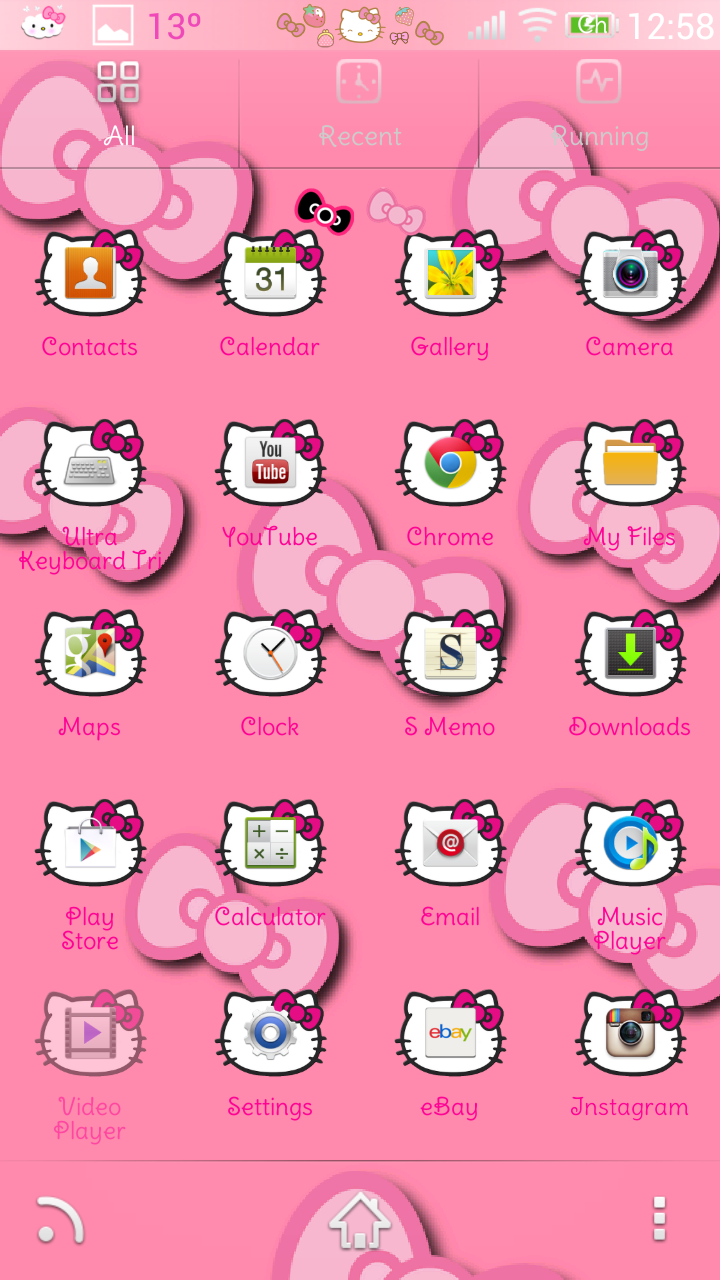This screenshot has height=1280, width=720.
Task: Open the Calculator
Action: coord(270,840)
